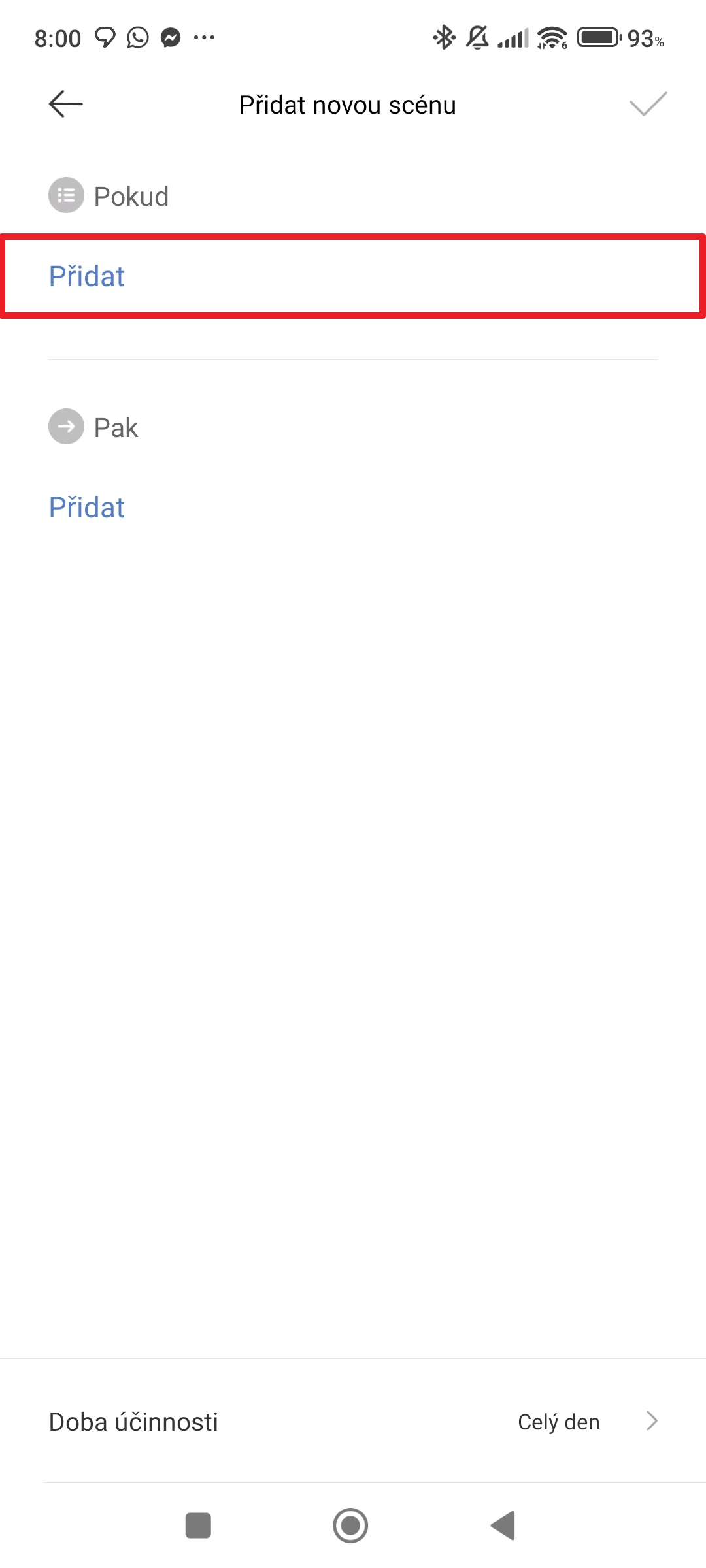
Task: Go to the system home screen
Action: pos(350,1526)
